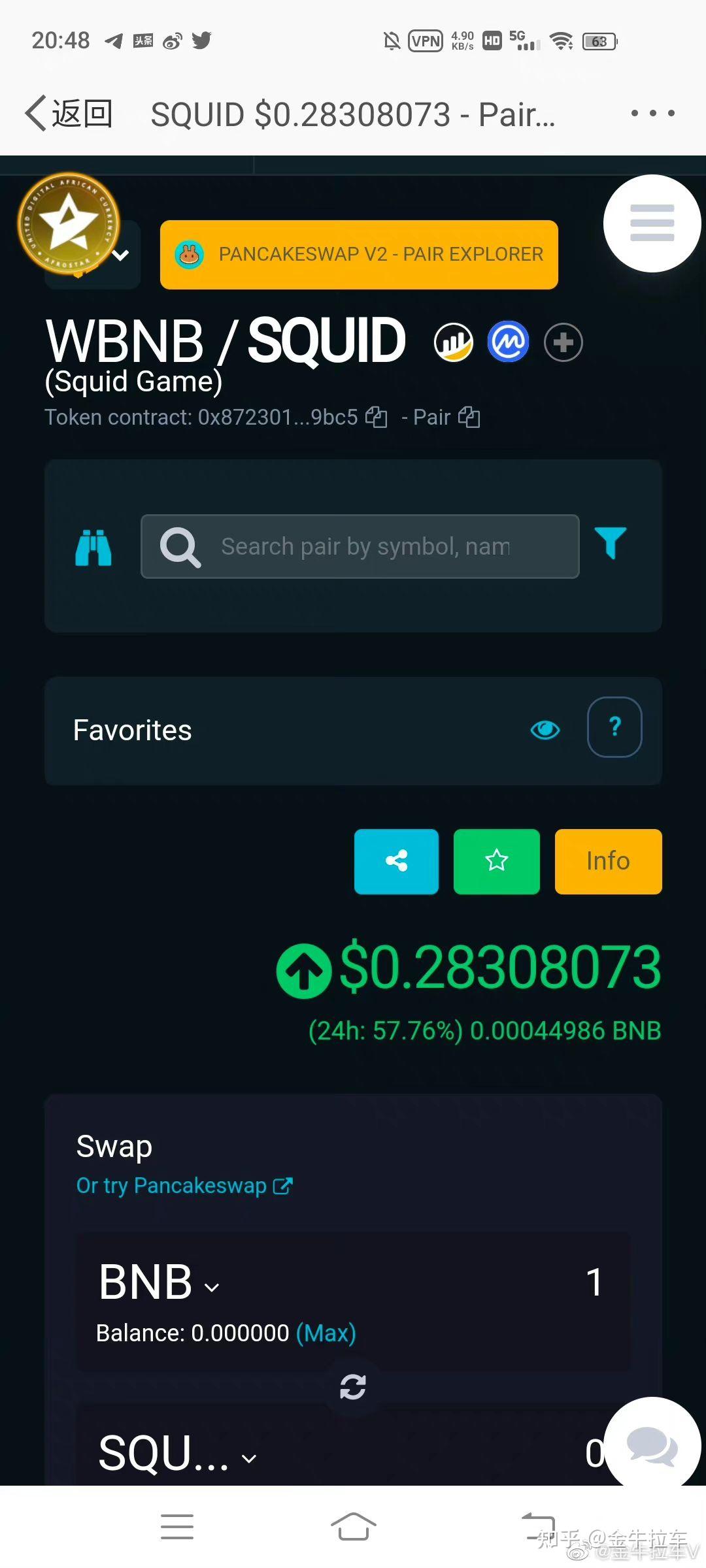
Task: Open the hamburger menu
Action: [651, 223]
